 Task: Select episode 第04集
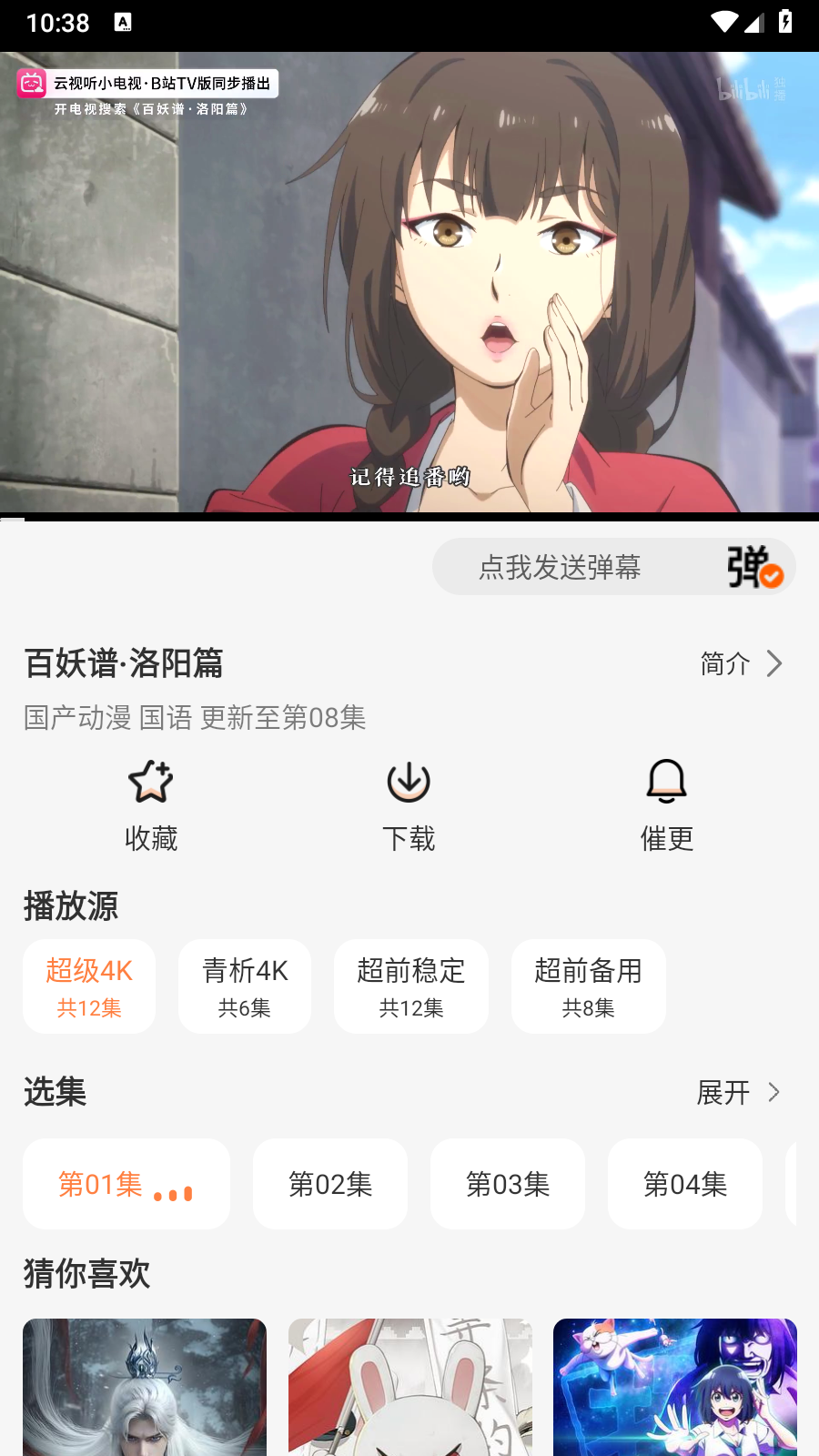[x=684, y=1183]
